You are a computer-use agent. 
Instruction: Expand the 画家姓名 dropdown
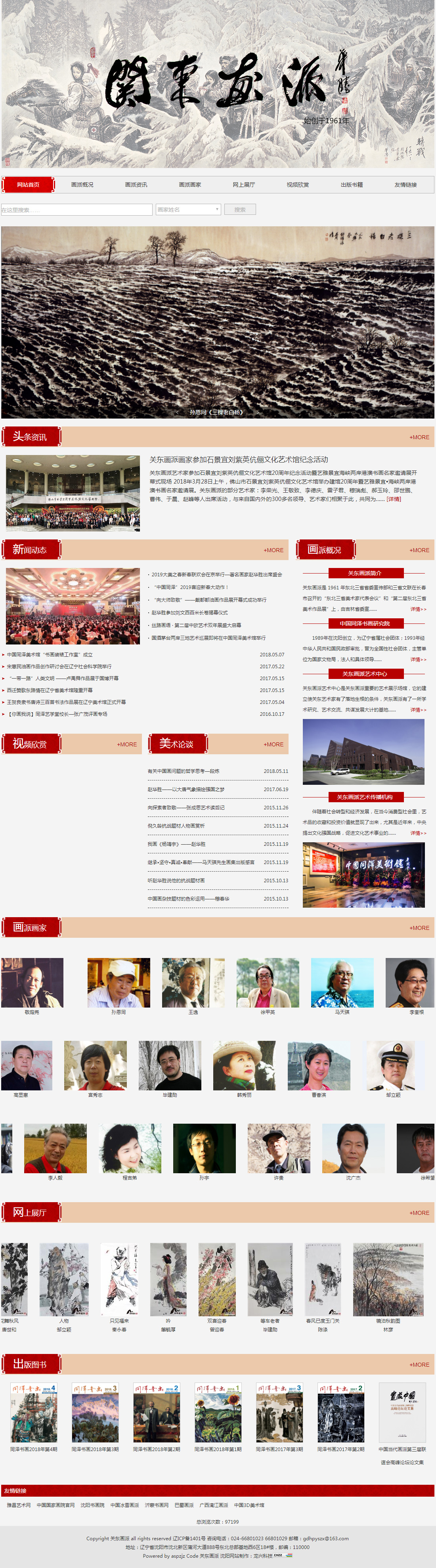click(x=187, y=209)
